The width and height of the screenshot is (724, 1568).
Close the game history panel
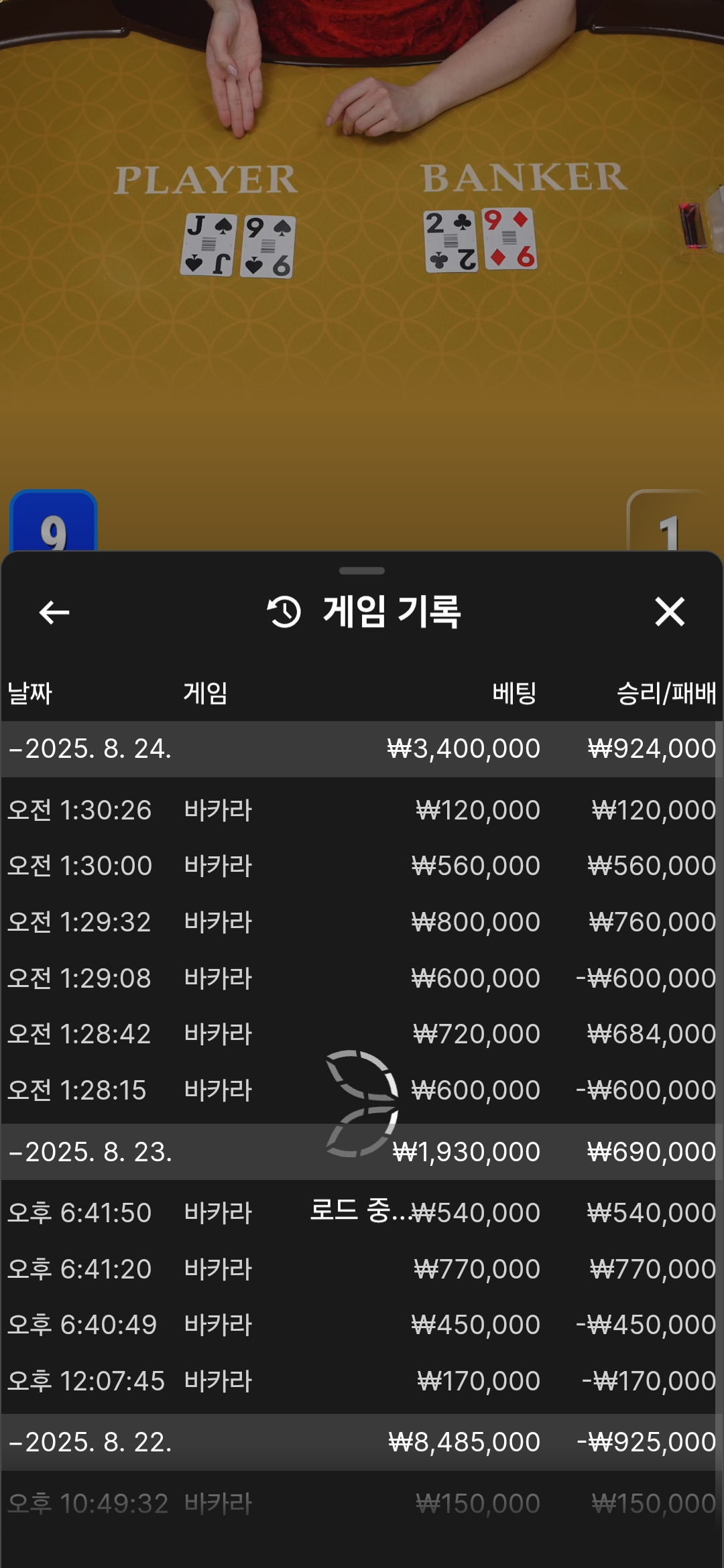669,612
